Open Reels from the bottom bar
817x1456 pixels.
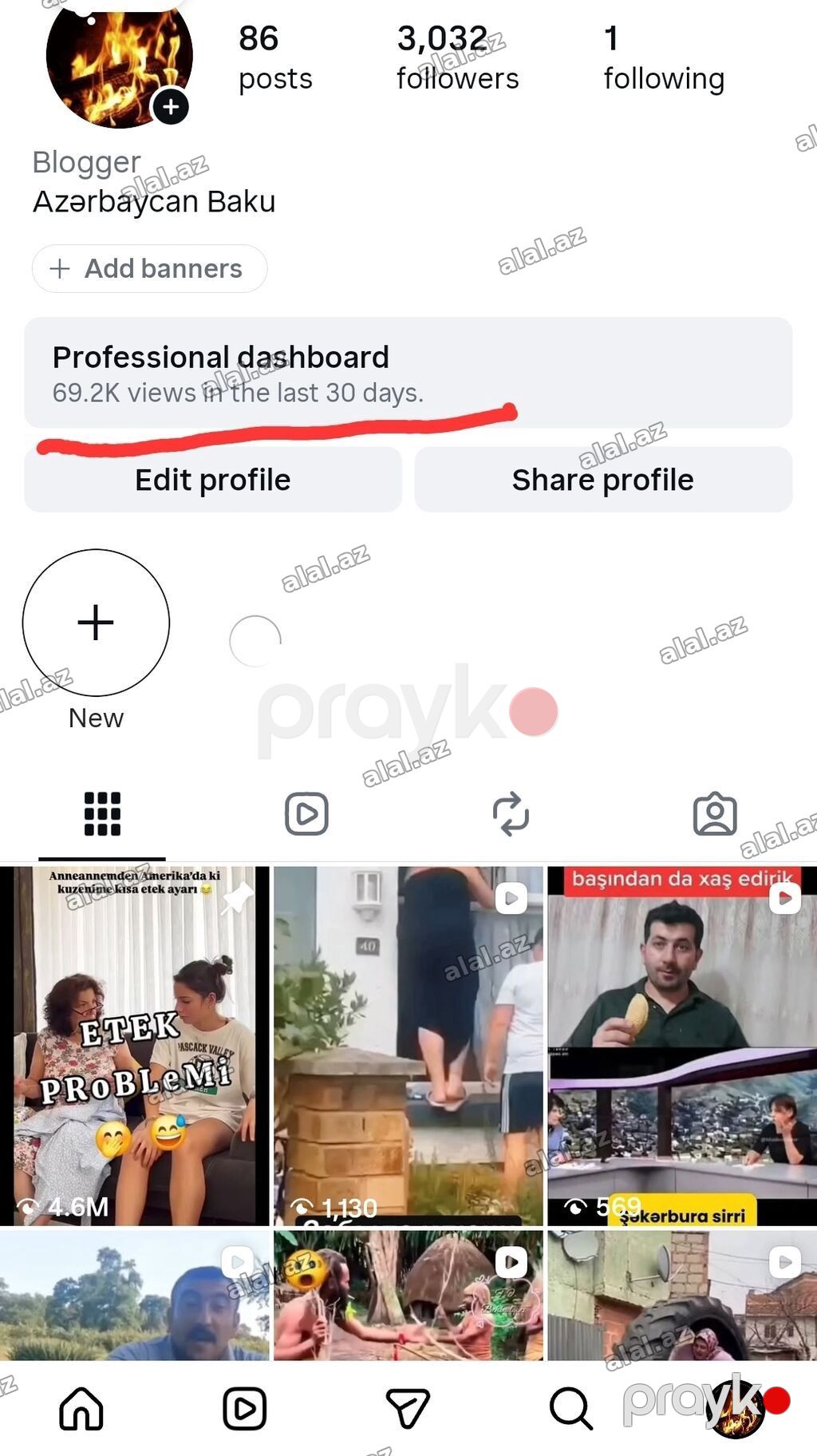pyautogui.click(x=245, y=1408)
